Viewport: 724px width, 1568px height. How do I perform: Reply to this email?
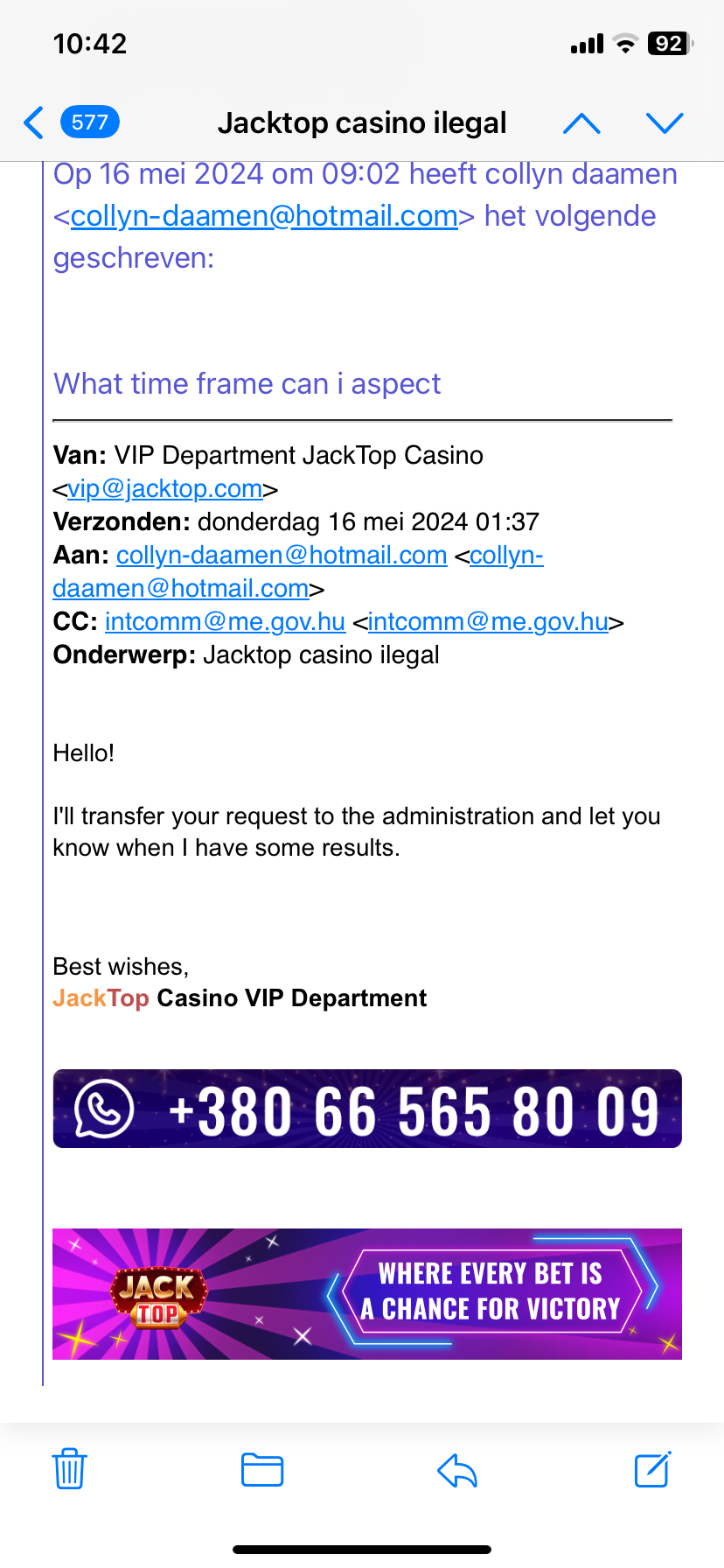tap(457, 1469)
